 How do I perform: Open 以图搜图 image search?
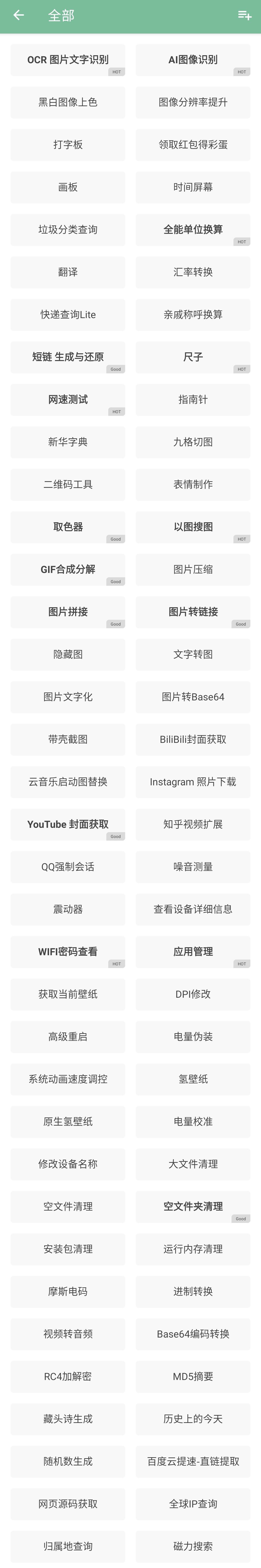pos(193,527)
